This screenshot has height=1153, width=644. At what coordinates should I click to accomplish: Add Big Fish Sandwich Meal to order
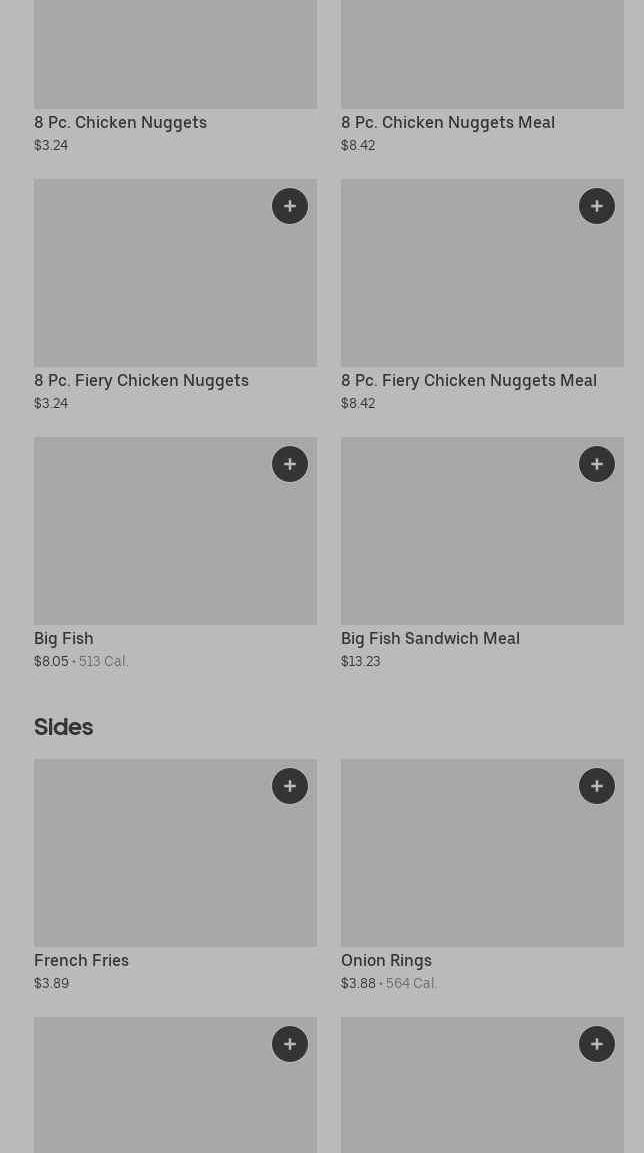597,464
